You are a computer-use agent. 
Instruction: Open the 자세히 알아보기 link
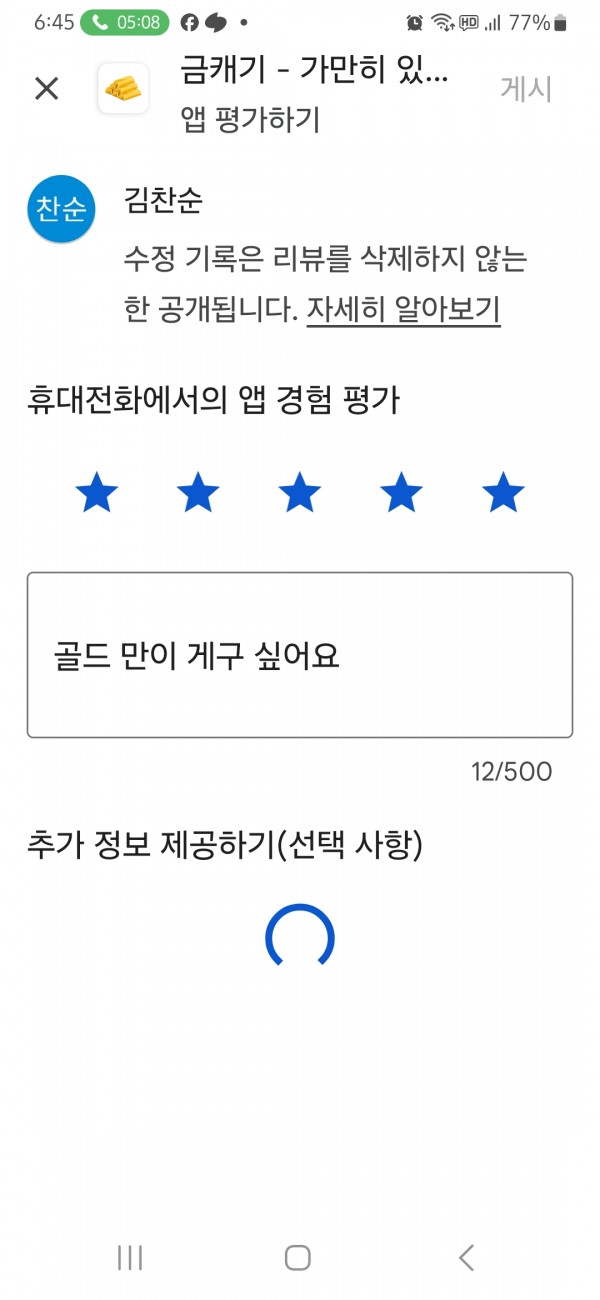point(404,310)
